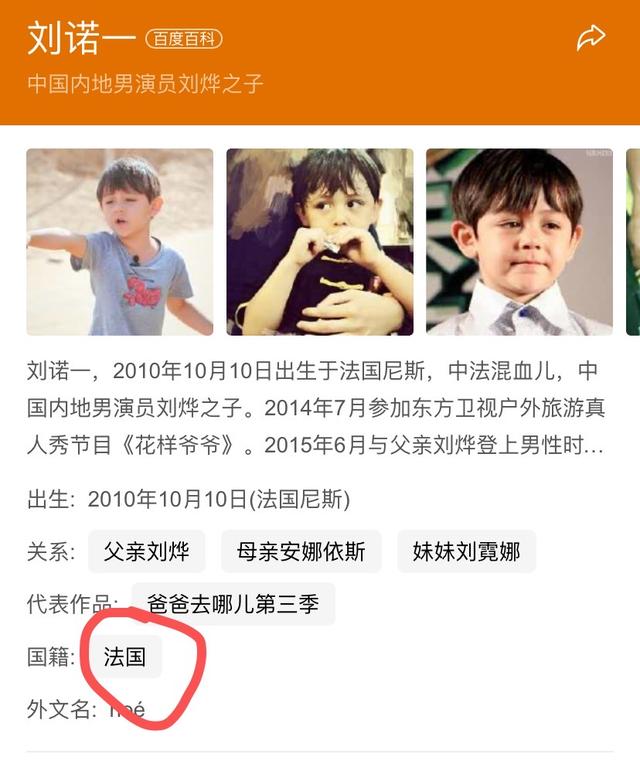
Task: Open photo of boy in white shirt
Action: [x=519, y=242]
